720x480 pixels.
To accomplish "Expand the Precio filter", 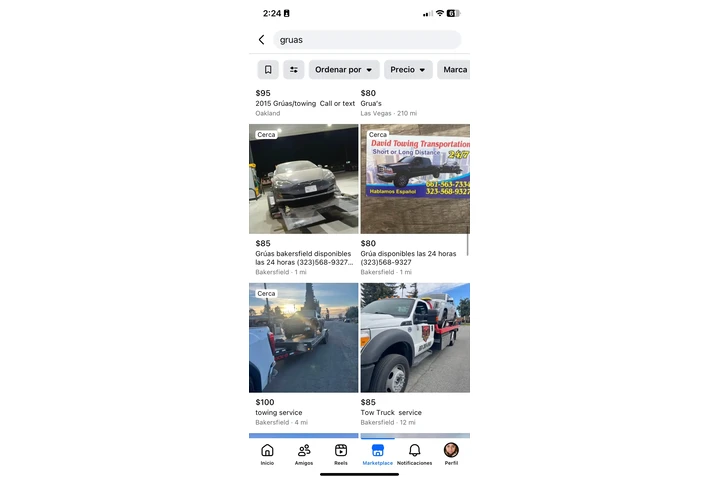I will click(x=409, y=70).
